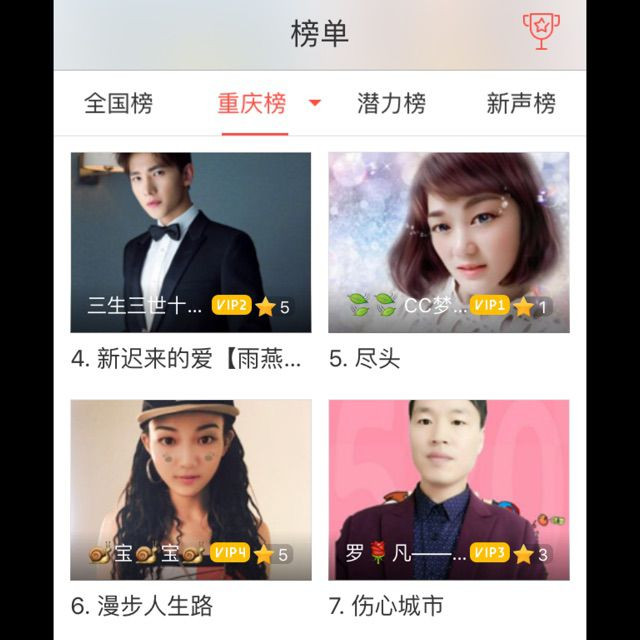Switch to the 新声榜 tab
640x640 pixels.
pyautogui.click(x=520, y=104)
